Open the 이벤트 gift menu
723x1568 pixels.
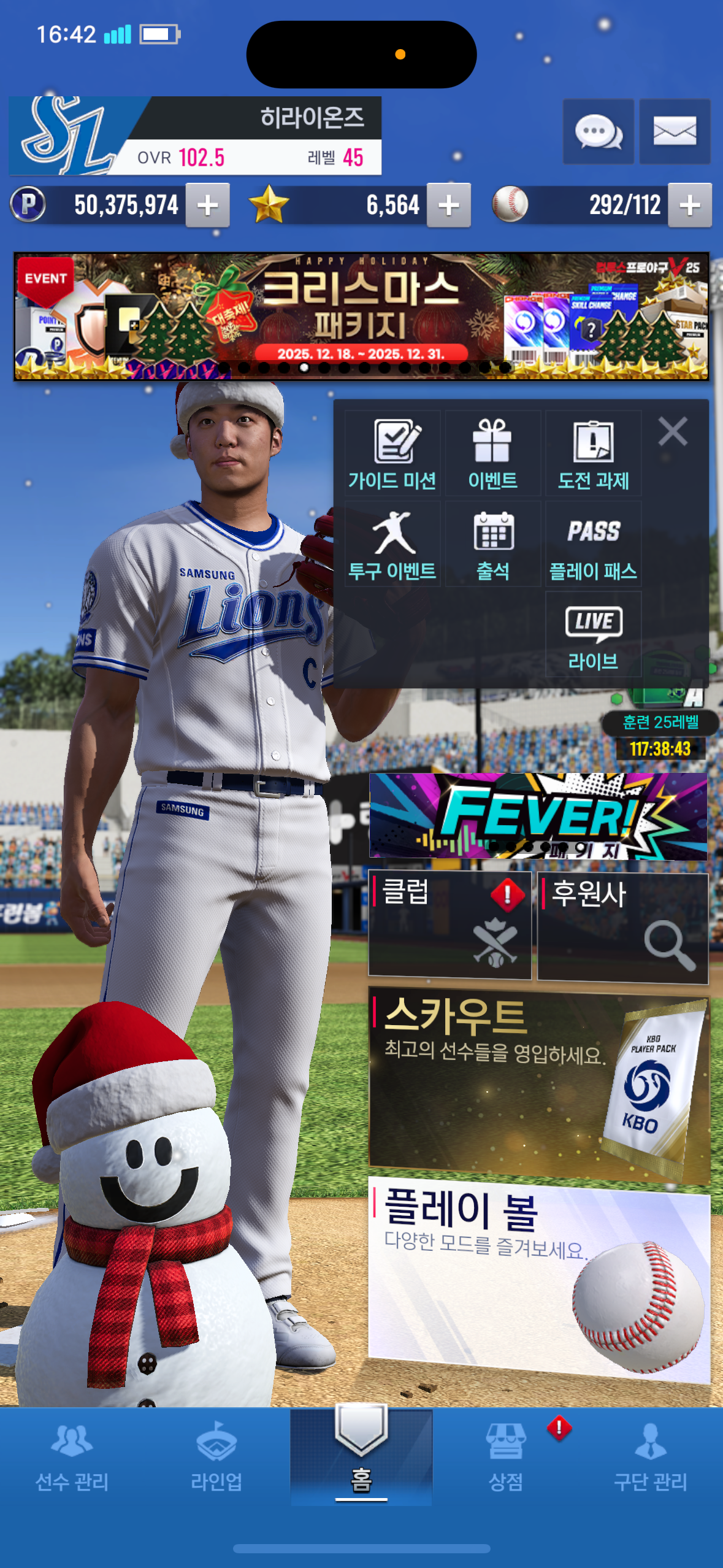(492, 454)
